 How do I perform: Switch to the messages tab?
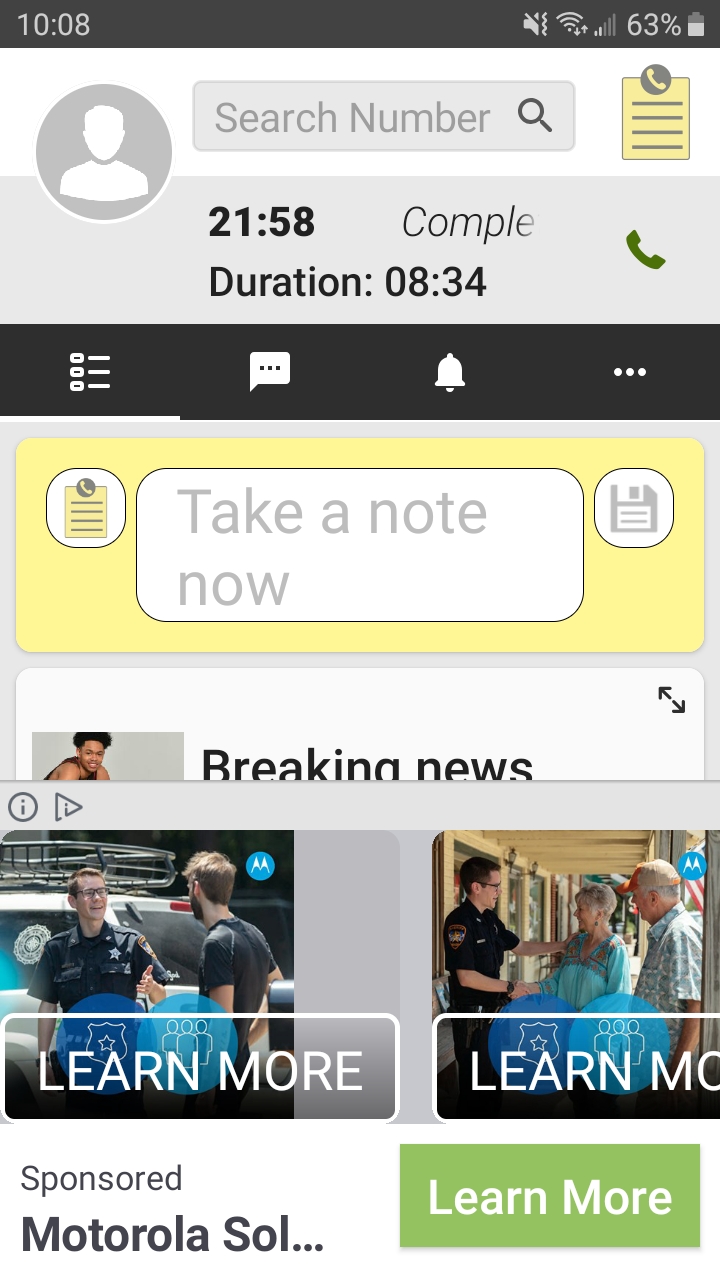[x=270, y=372]
